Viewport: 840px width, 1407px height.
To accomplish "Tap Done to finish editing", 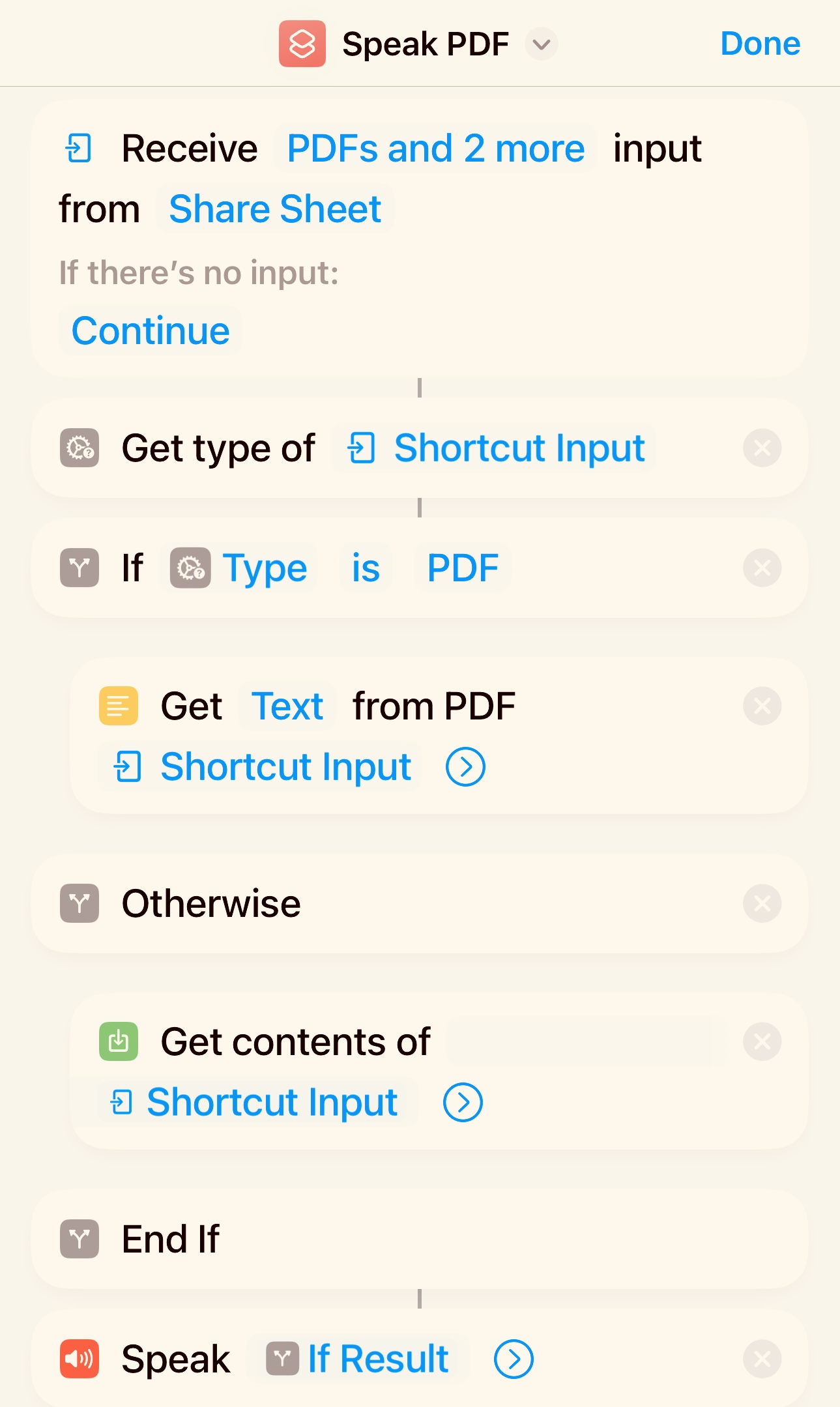I will tap(760, 44).
